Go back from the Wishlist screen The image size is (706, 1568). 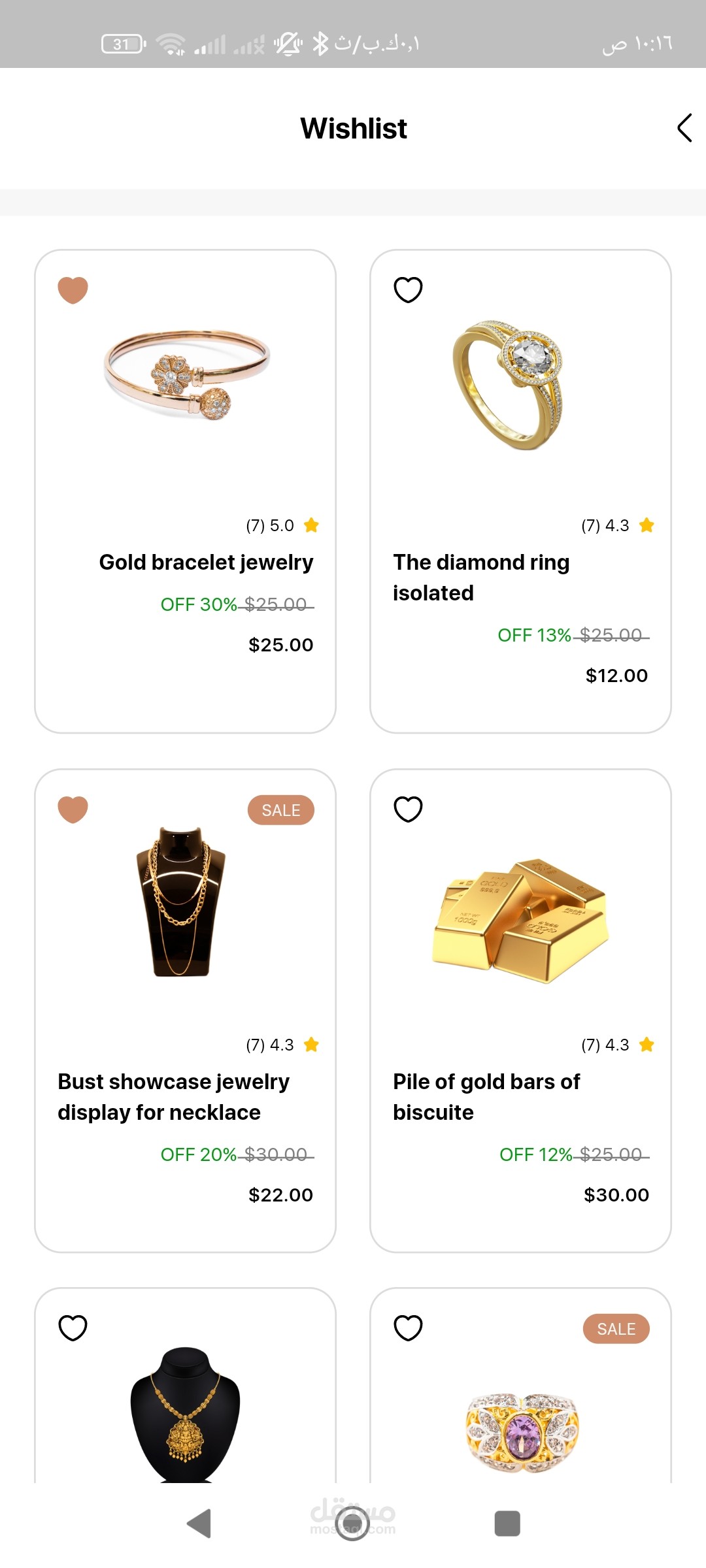coord(684,128)
